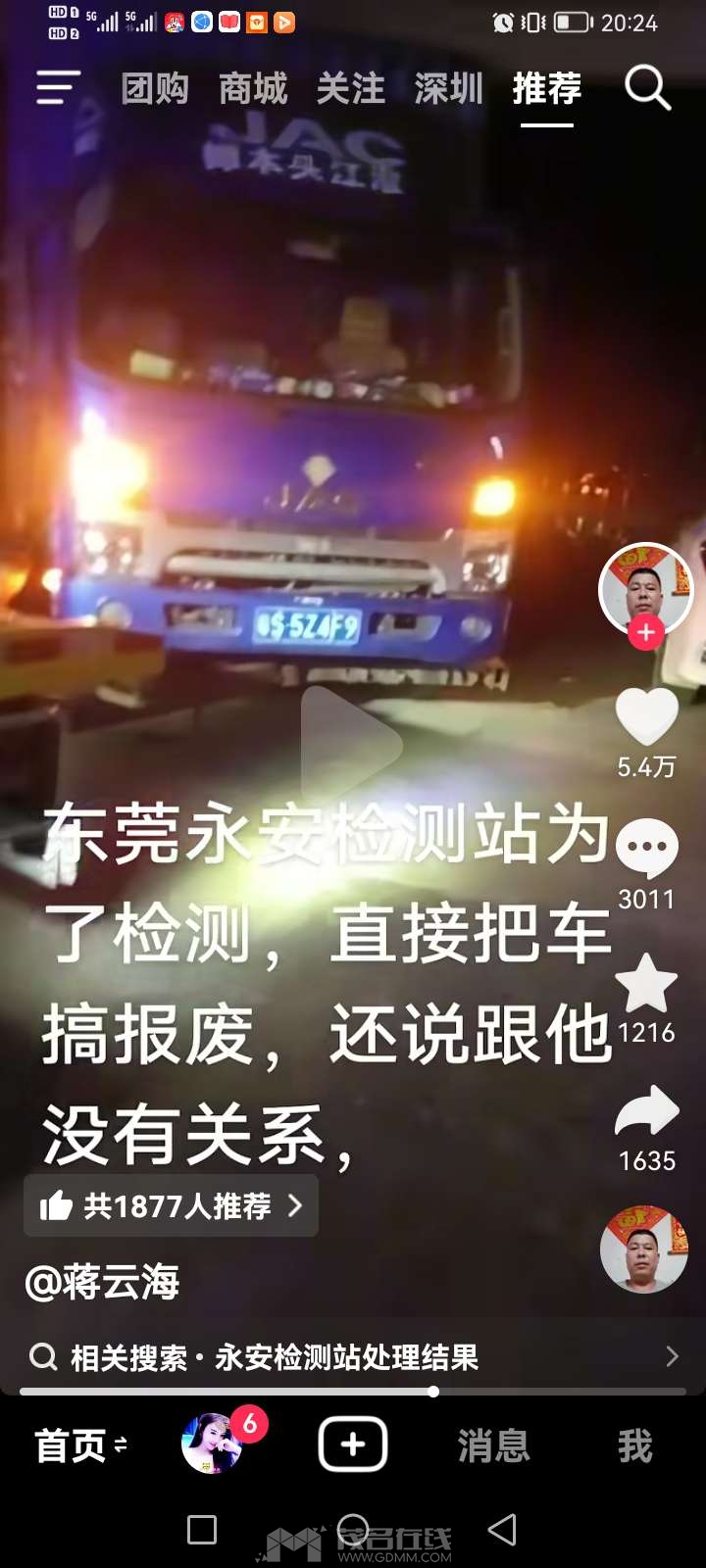Open the side drawer menu

click(x=58, y=88)
